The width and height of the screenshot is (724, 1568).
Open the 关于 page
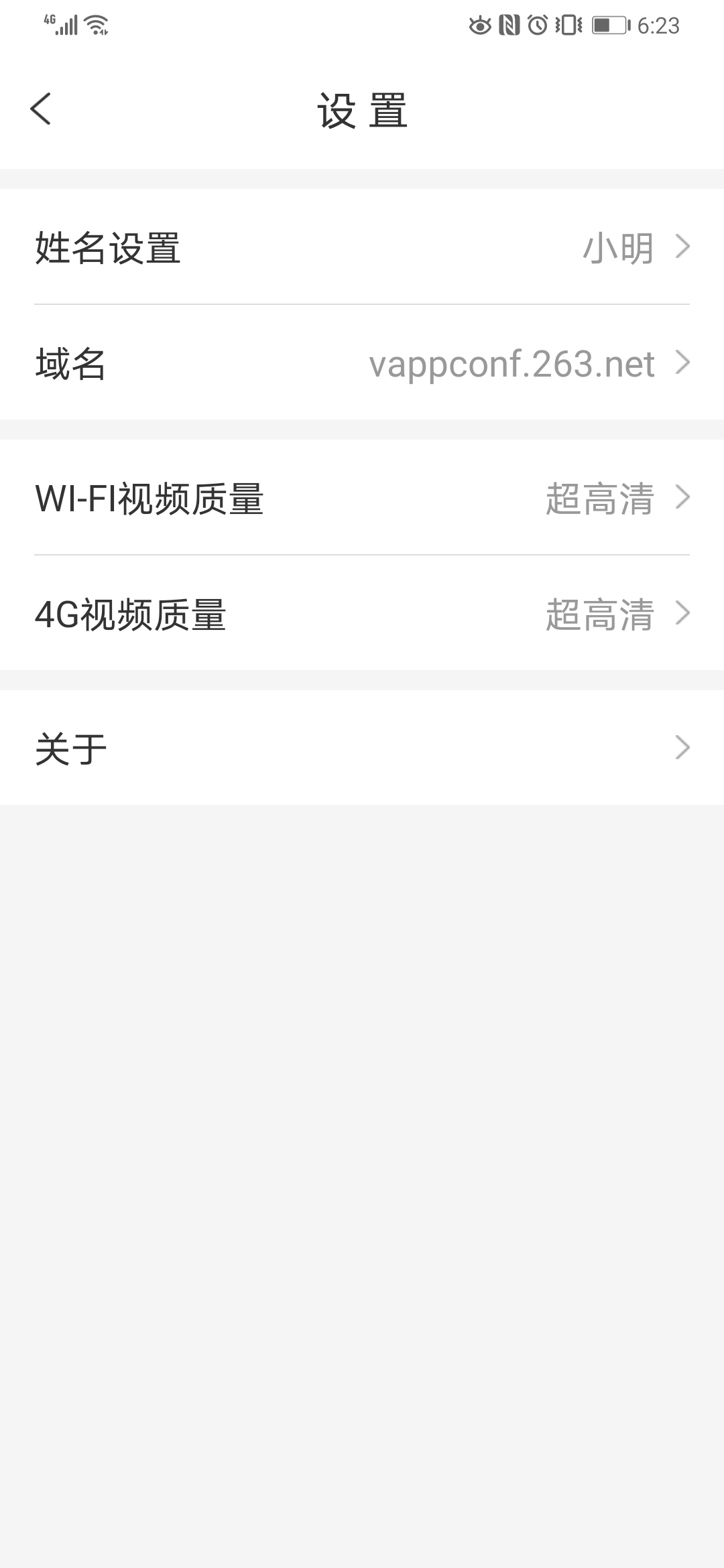click(x=362, y=748)
